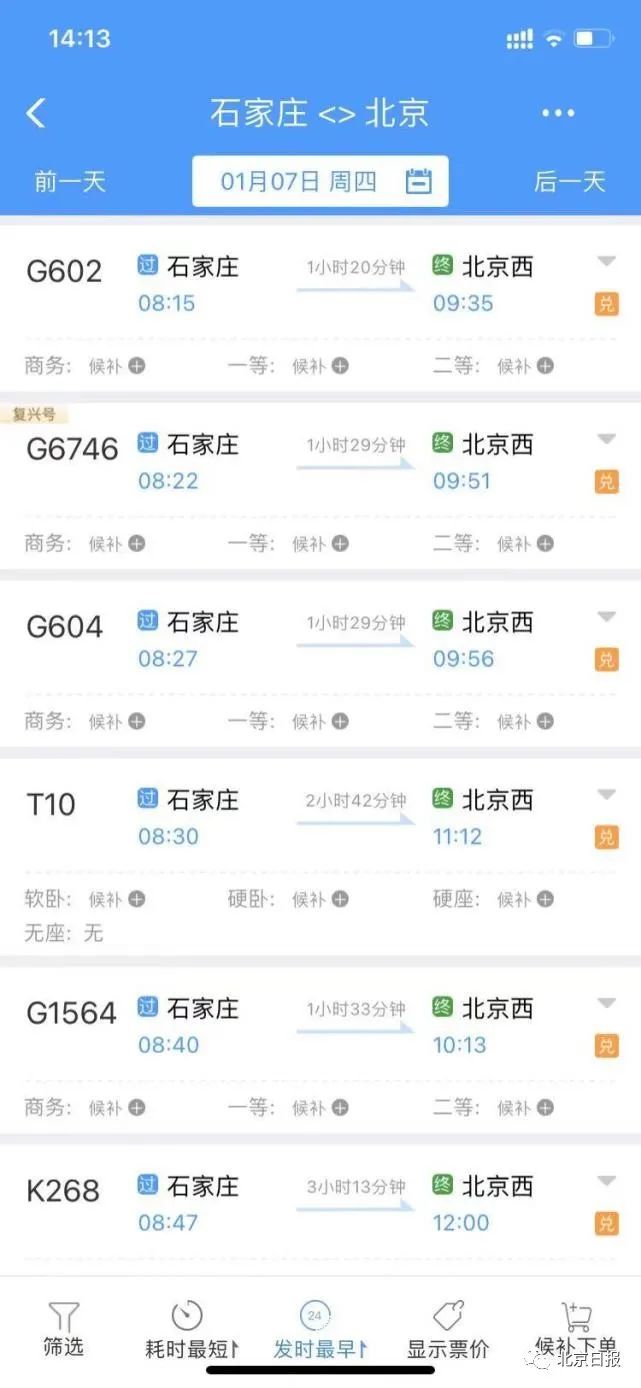Add G6746 二等 seat to waitlist (候补)
The image size is (641, 1388).
[x=526, y=544]
